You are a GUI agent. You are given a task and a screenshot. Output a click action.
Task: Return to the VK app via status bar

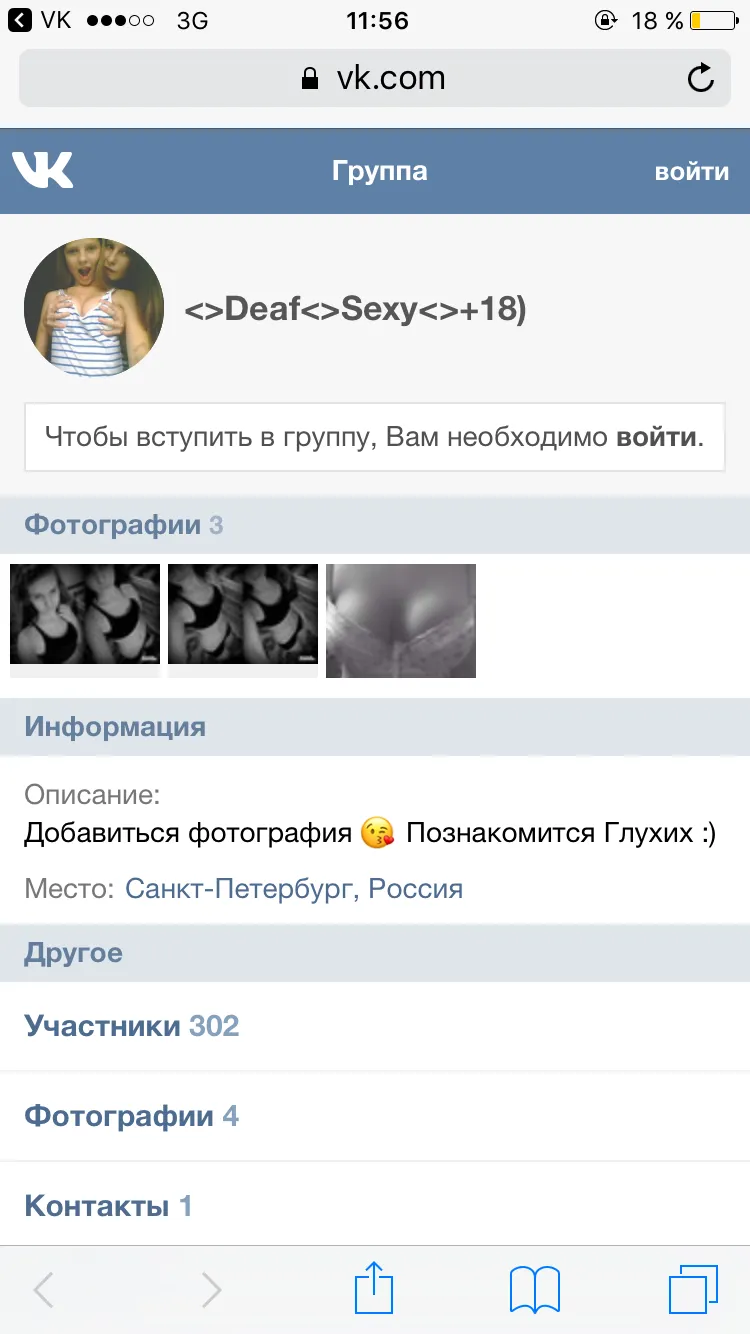(40, 20)
